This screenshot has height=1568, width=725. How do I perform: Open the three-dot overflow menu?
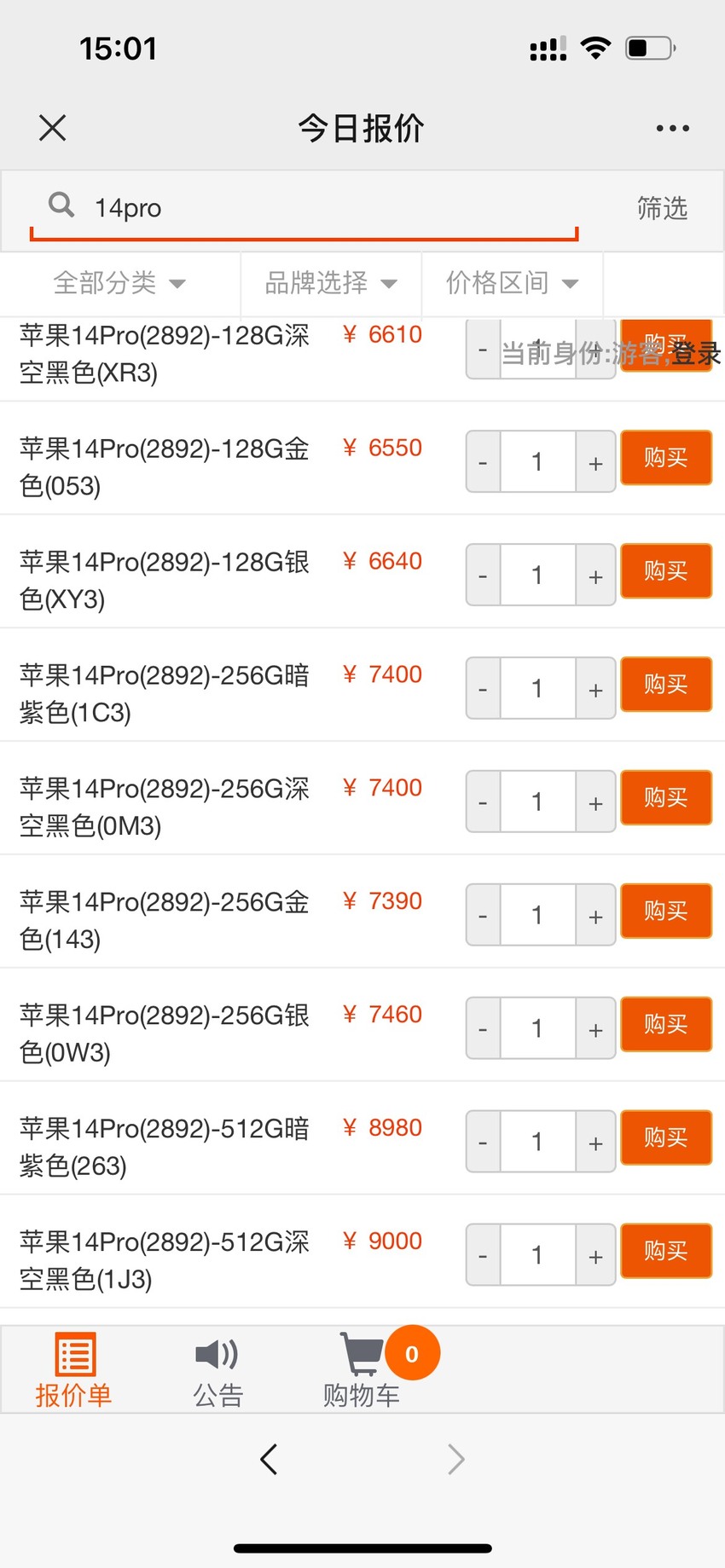pyautogui.click(x=672, y=128)
